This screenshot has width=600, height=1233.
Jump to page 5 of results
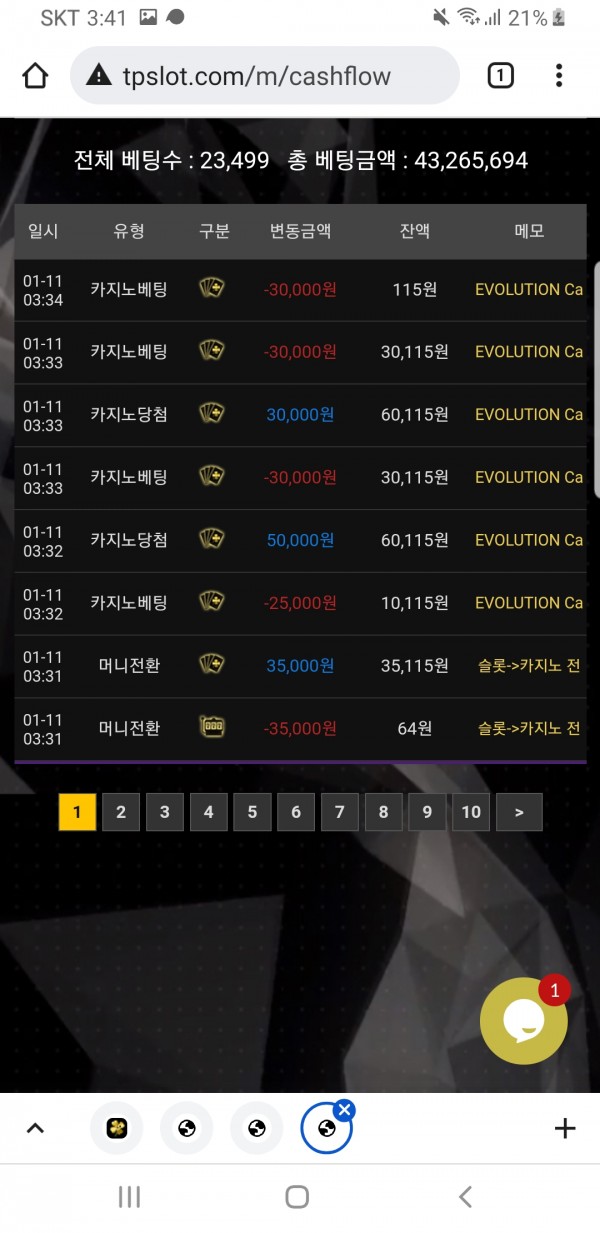coord(252,812)
